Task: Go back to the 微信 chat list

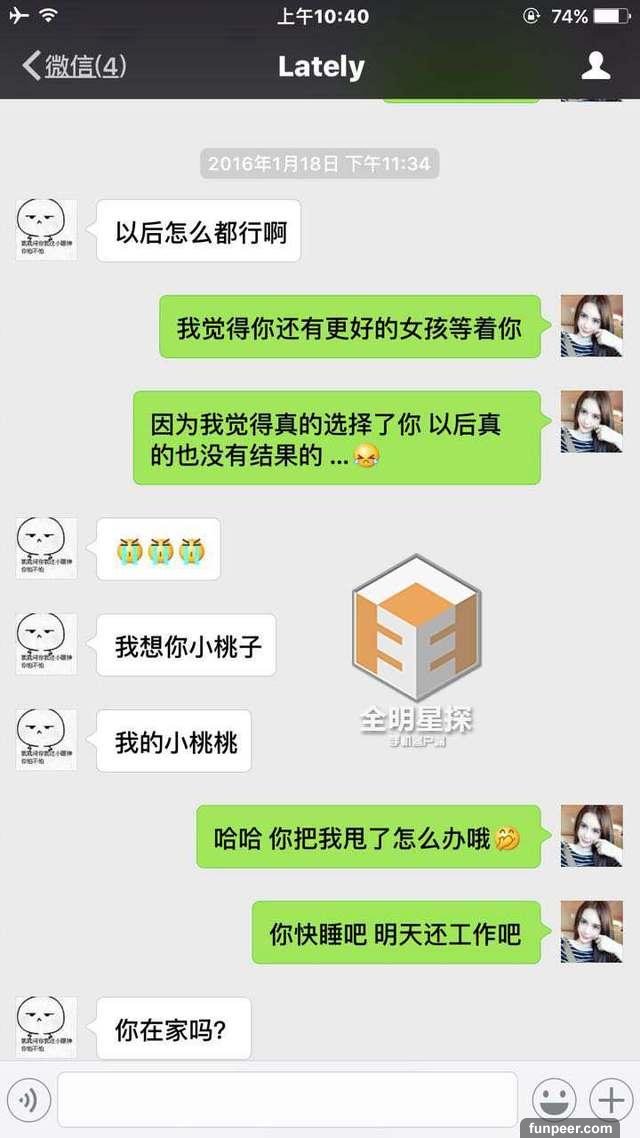Action: 75,67
